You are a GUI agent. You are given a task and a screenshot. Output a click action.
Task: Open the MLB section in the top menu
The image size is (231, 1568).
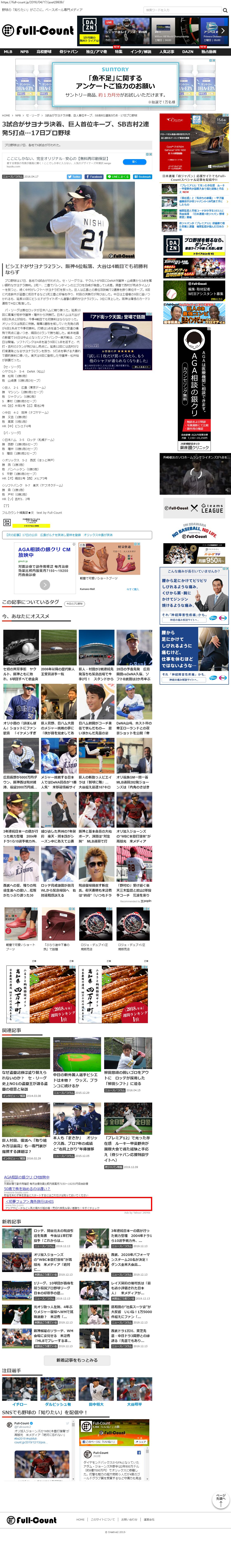[8, 52]
